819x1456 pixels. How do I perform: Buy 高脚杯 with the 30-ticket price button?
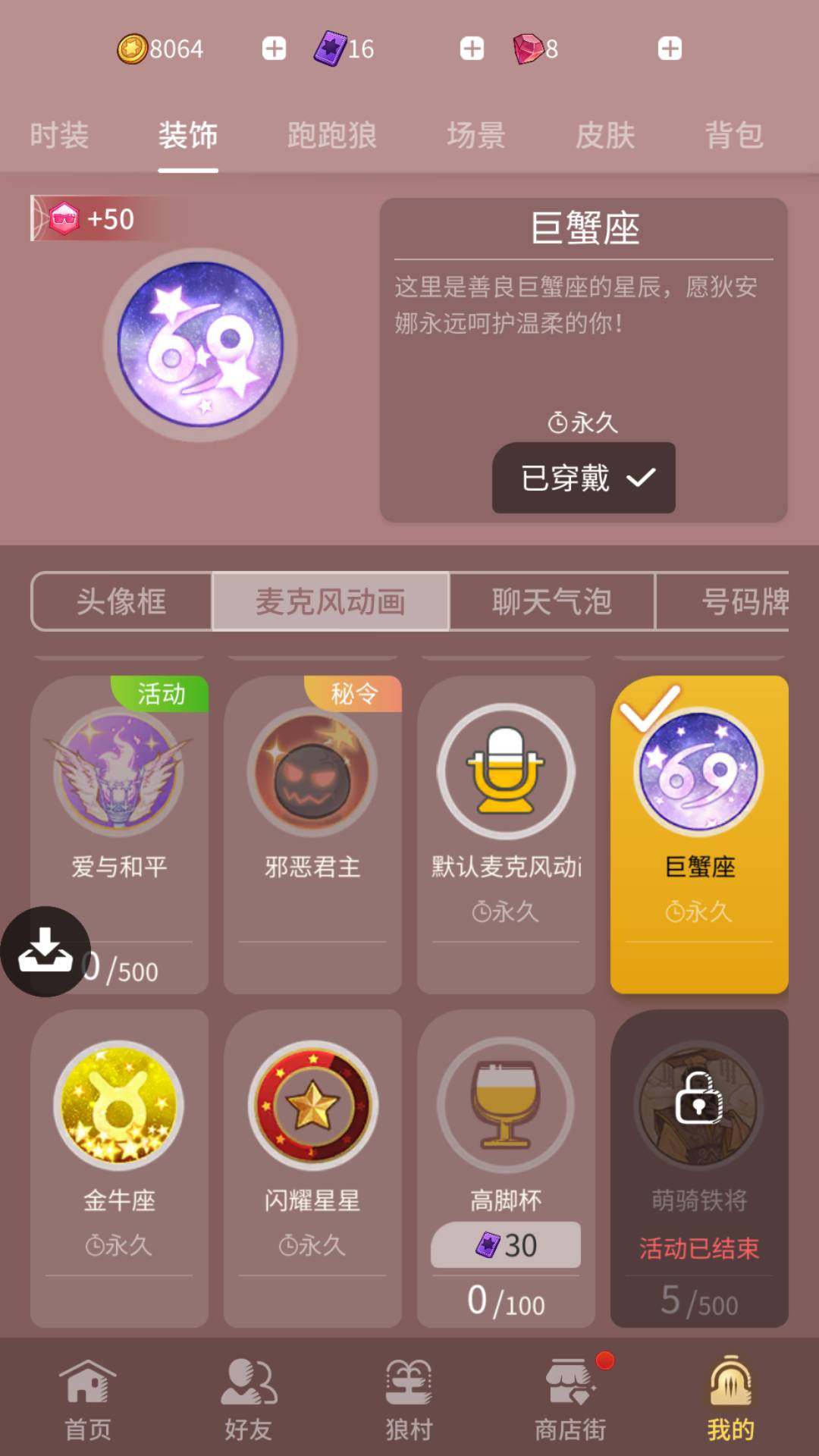(x=504, y=1244)
